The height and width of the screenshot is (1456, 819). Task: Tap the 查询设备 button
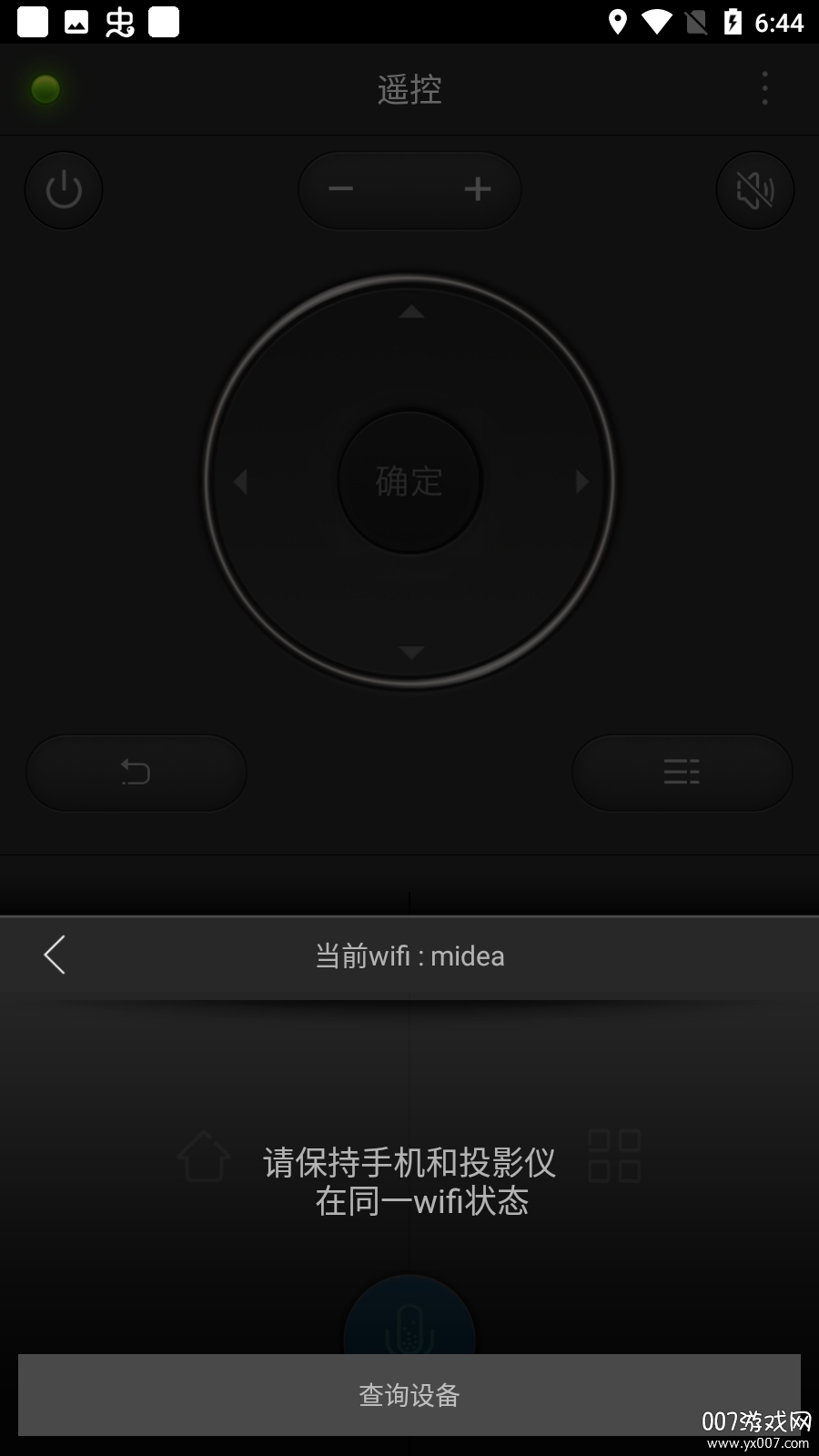pyautogui.click(x=409, y=1394)
